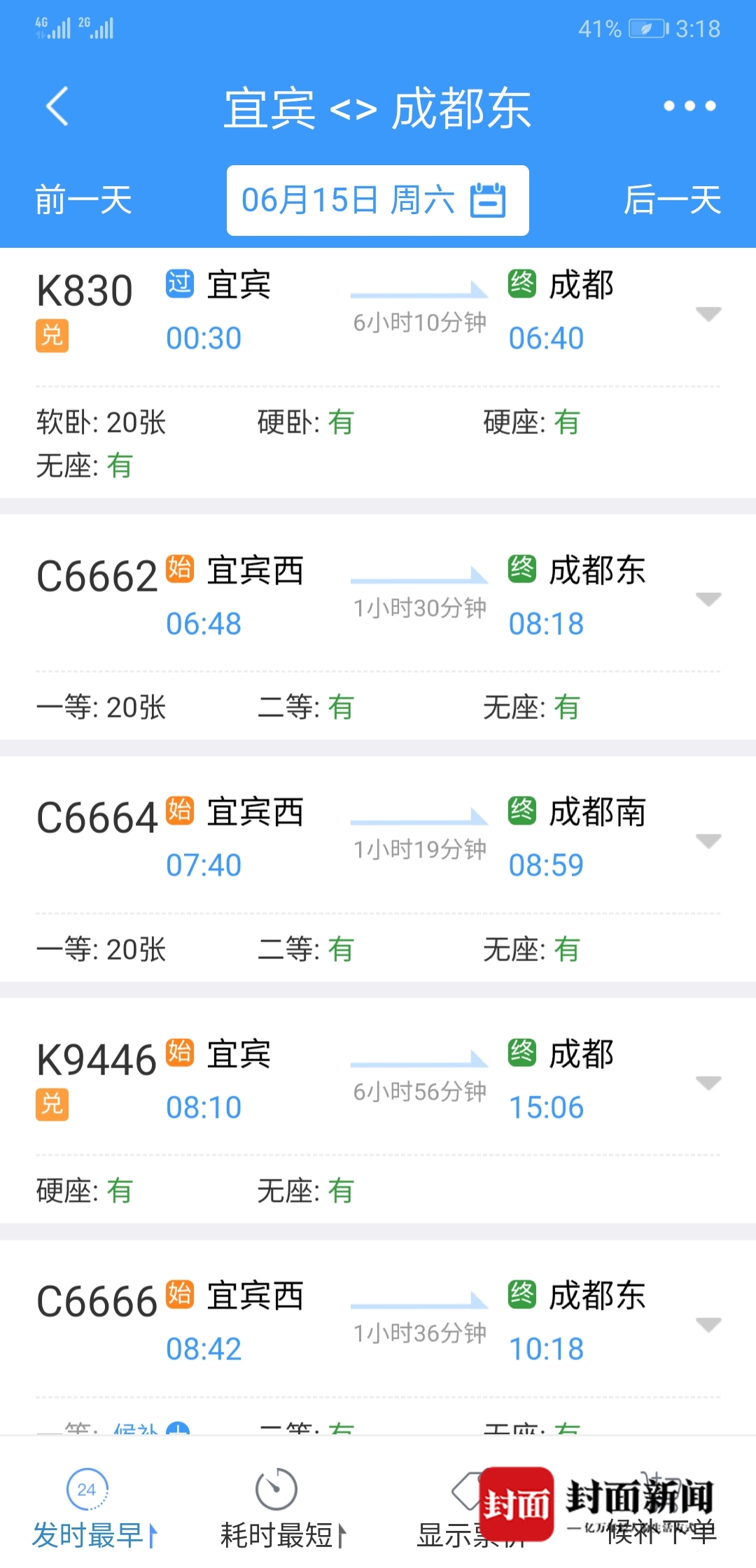Switch to the next day (后一天)

(x=672, y=200)
